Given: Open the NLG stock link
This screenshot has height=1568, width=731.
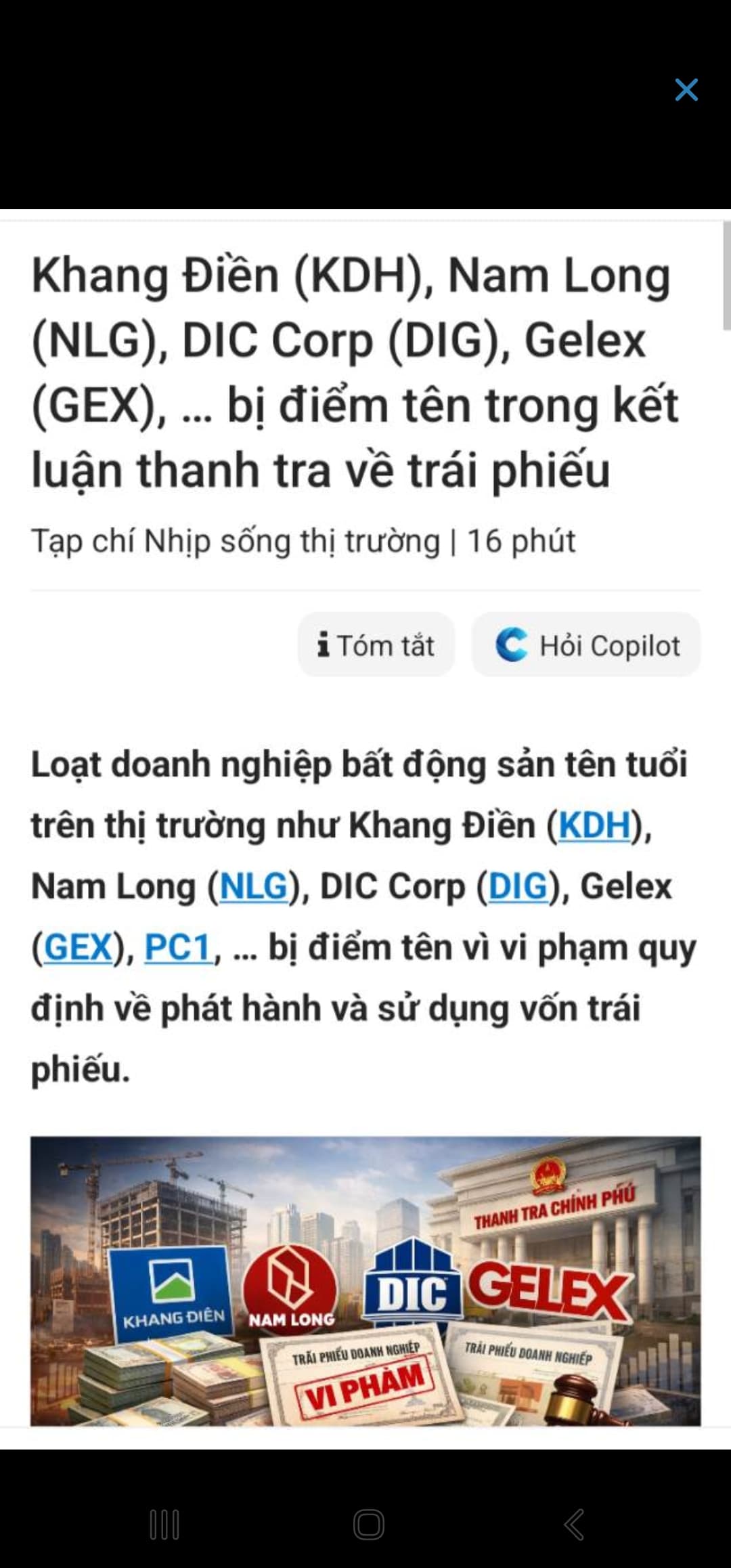Looking at the screenshot, I should 254,886.
